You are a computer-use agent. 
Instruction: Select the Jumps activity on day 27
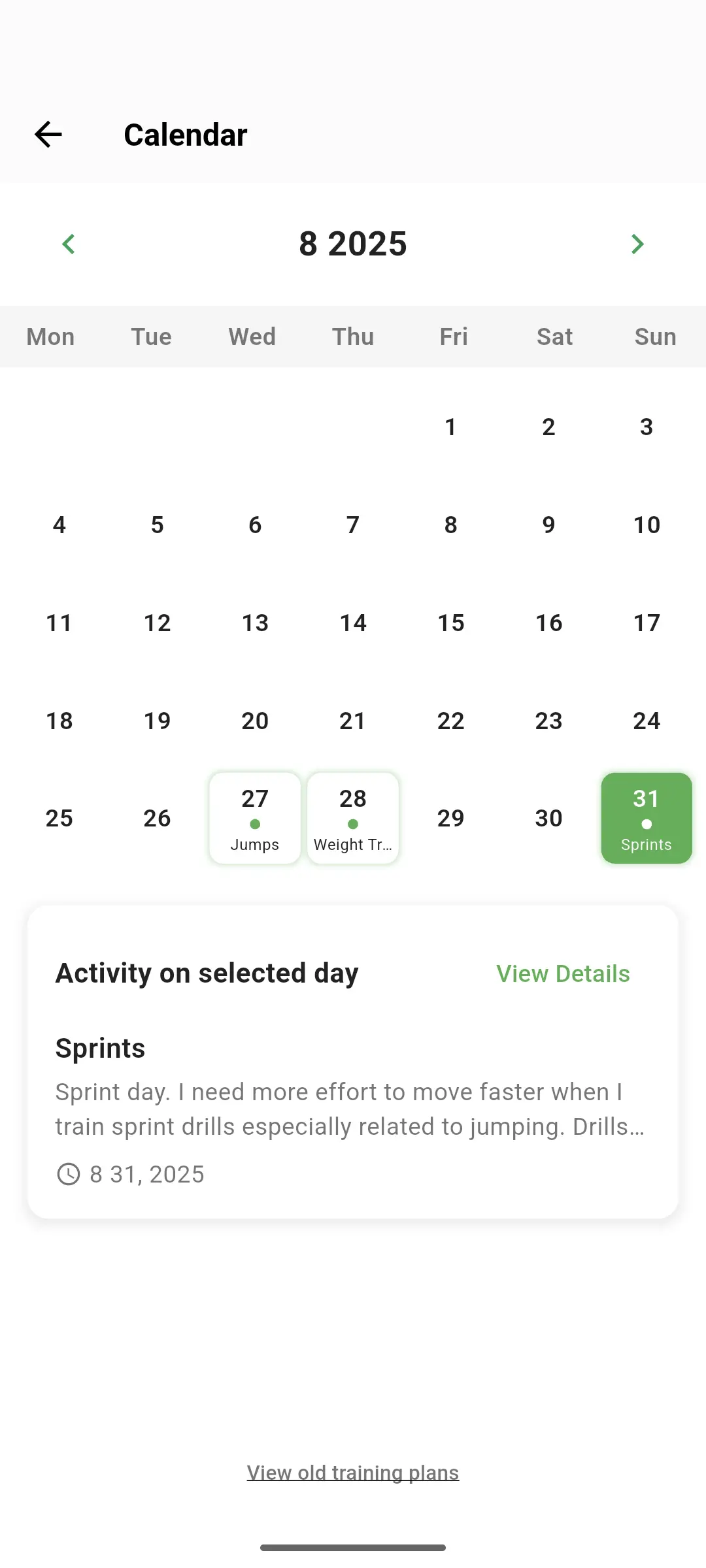pos(255,817)
